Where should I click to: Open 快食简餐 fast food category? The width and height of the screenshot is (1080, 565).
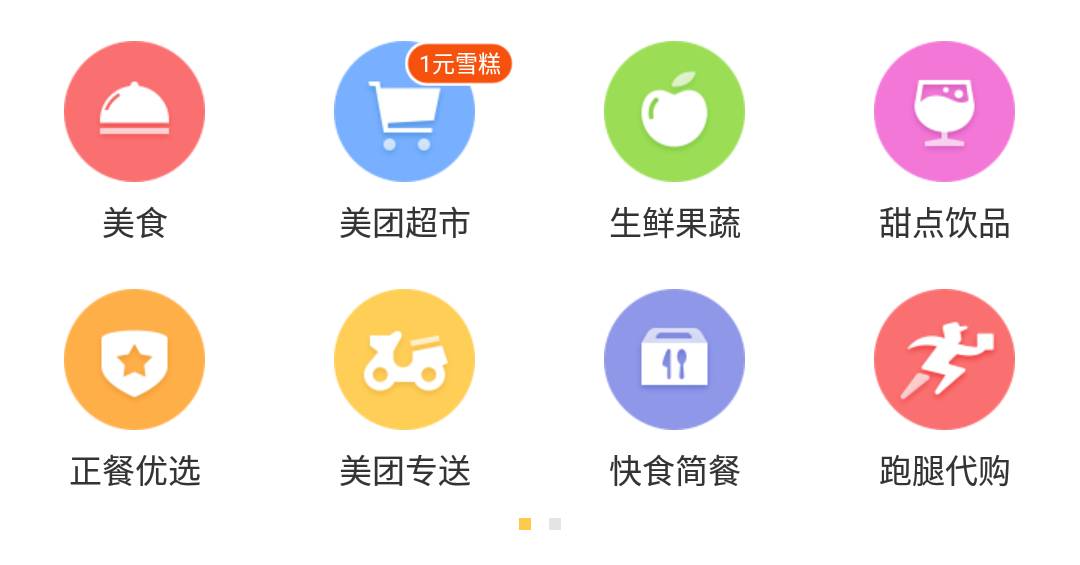(674, 360)
